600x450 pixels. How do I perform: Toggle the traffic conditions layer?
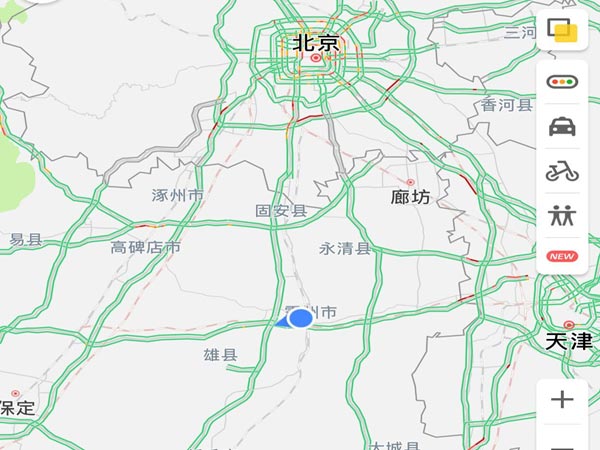pyautogui.click(x=562, y=81)
